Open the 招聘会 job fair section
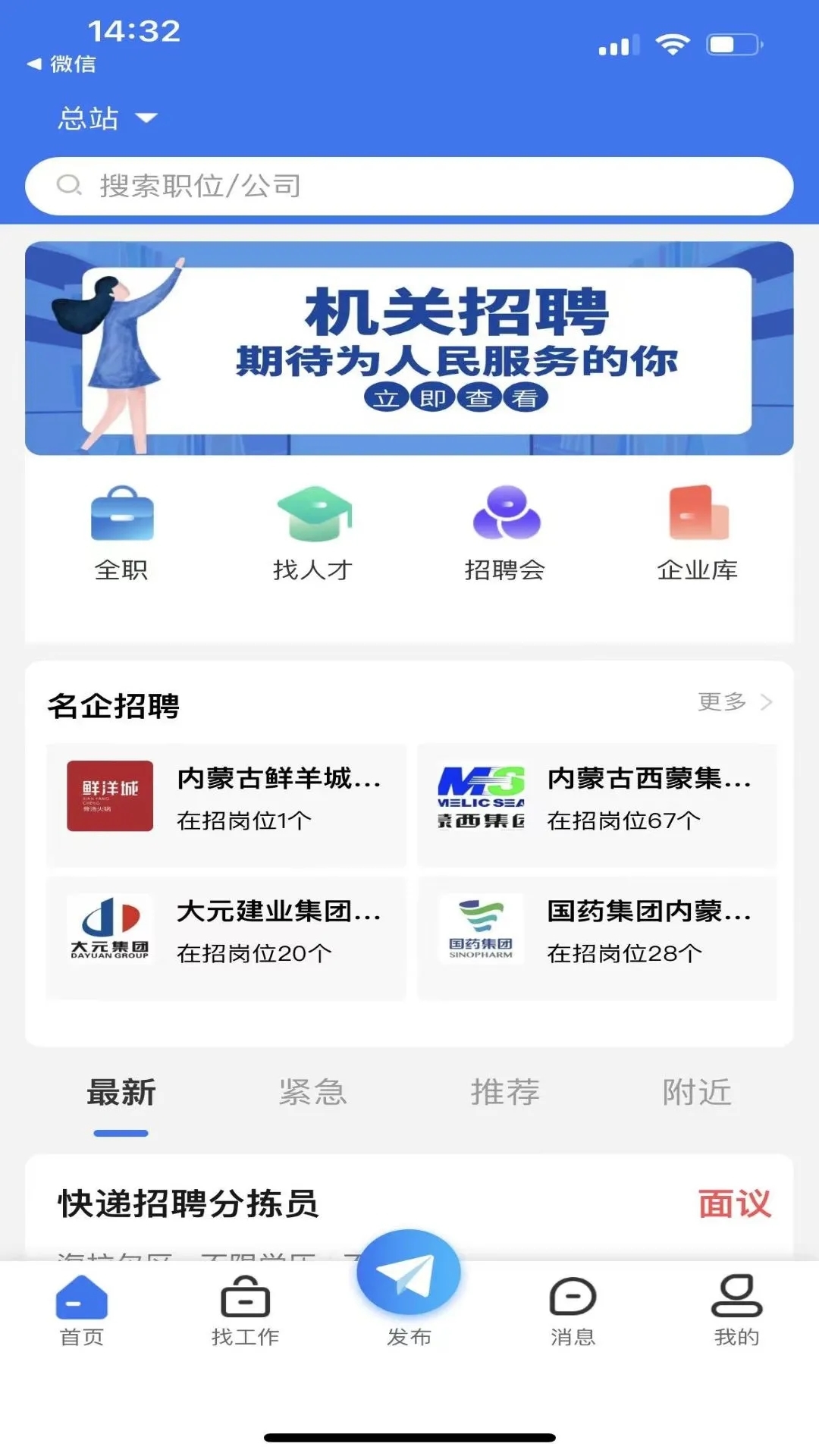 [x=504, y=531]
